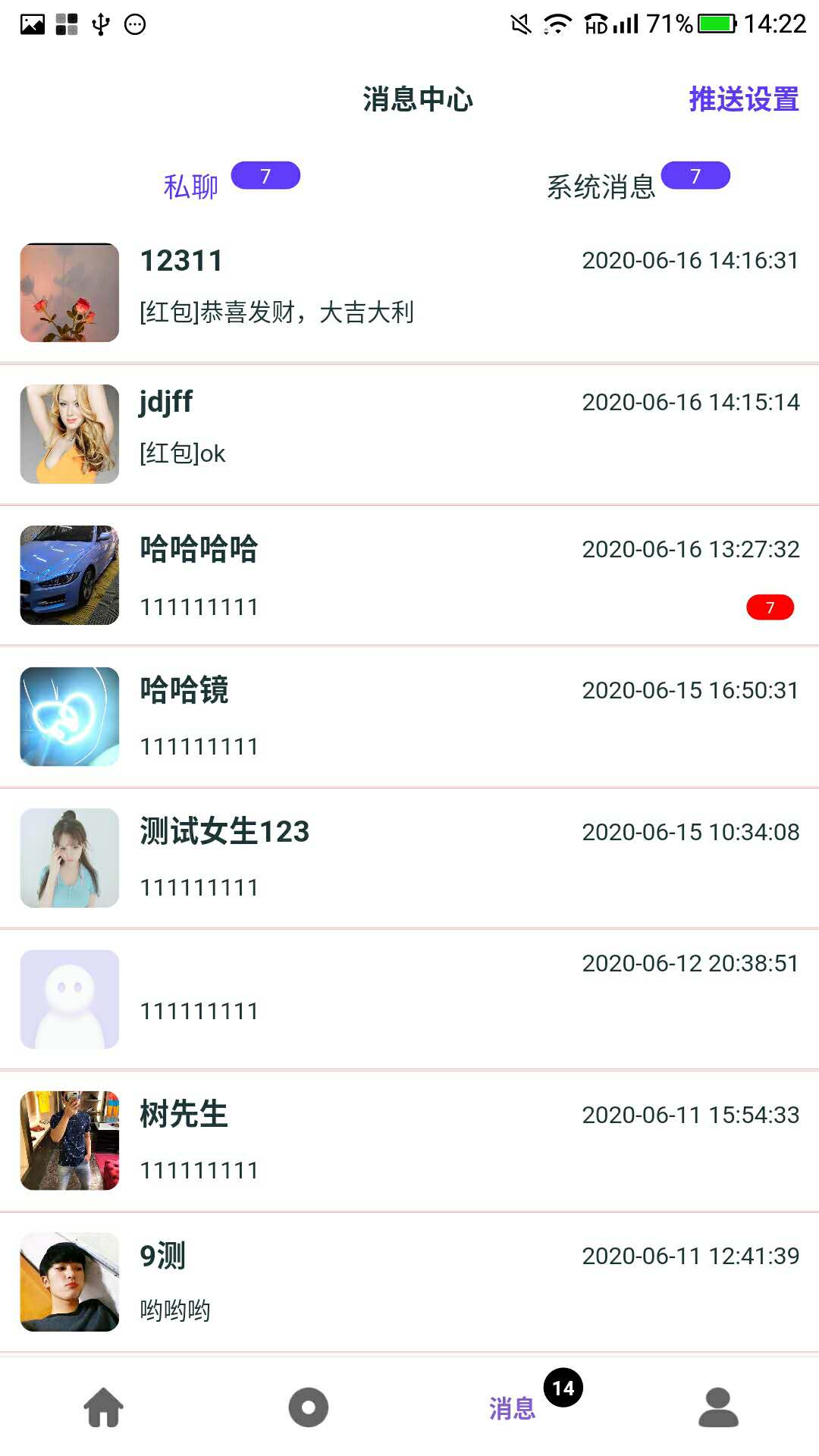
Task: Open the chat with 12311
Action: 409,293
